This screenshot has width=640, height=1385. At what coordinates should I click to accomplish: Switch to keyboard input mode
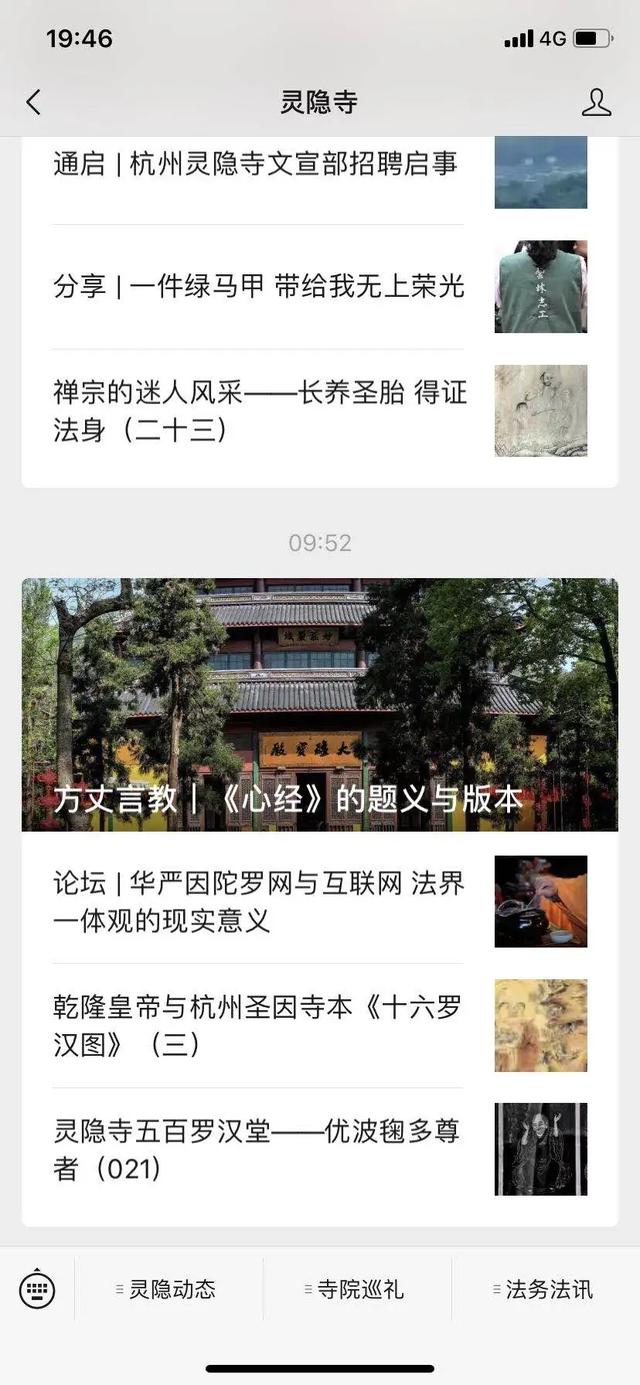point(37,1289)
